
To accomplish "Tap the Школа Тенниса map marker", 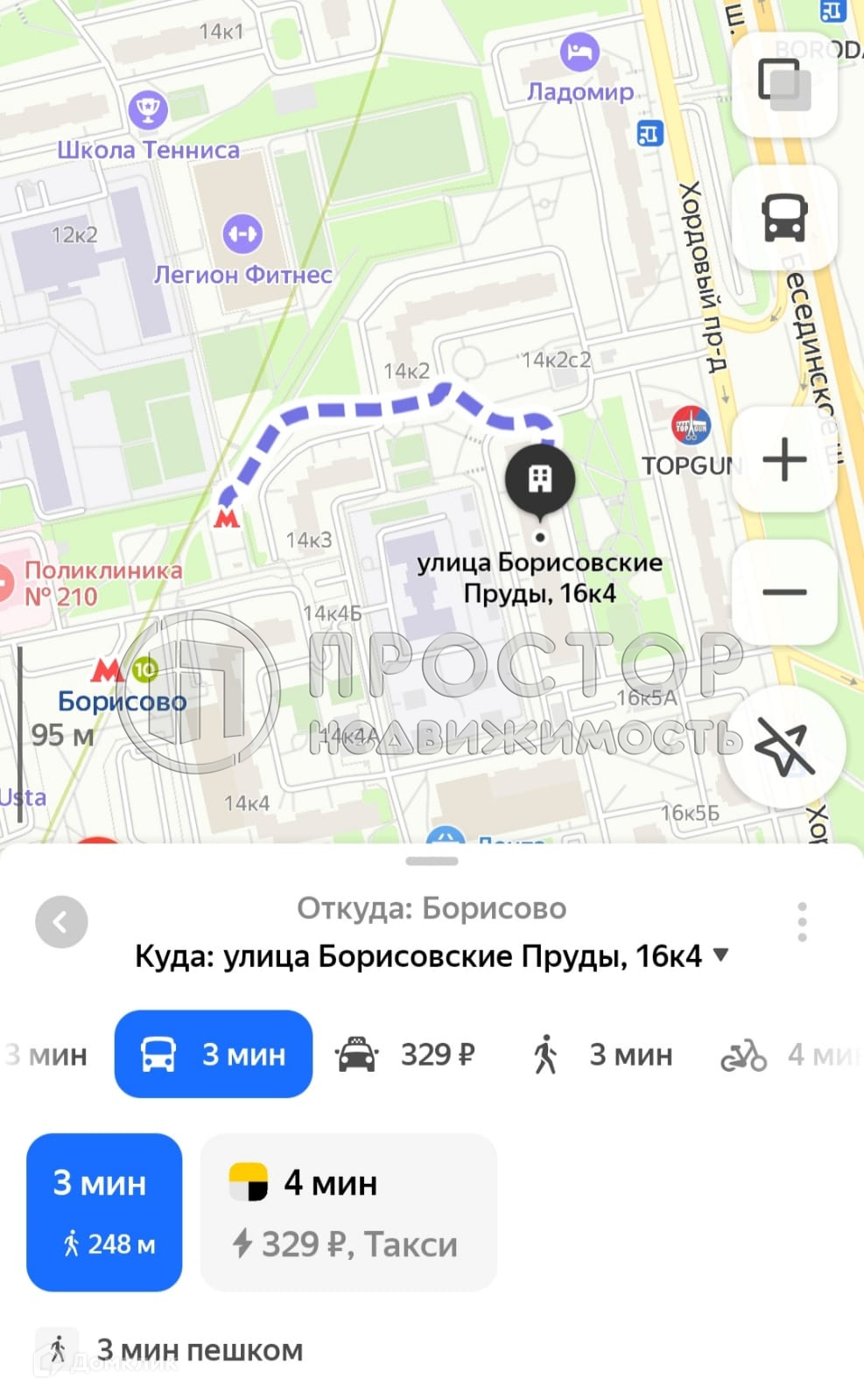I will [x=148, y=110].
